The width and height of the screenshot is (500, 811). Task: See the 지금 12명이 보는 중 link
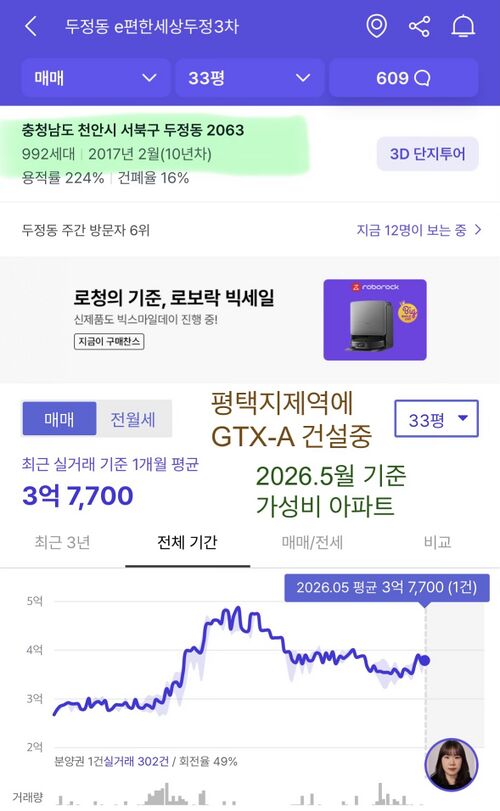tap(419, 230)
